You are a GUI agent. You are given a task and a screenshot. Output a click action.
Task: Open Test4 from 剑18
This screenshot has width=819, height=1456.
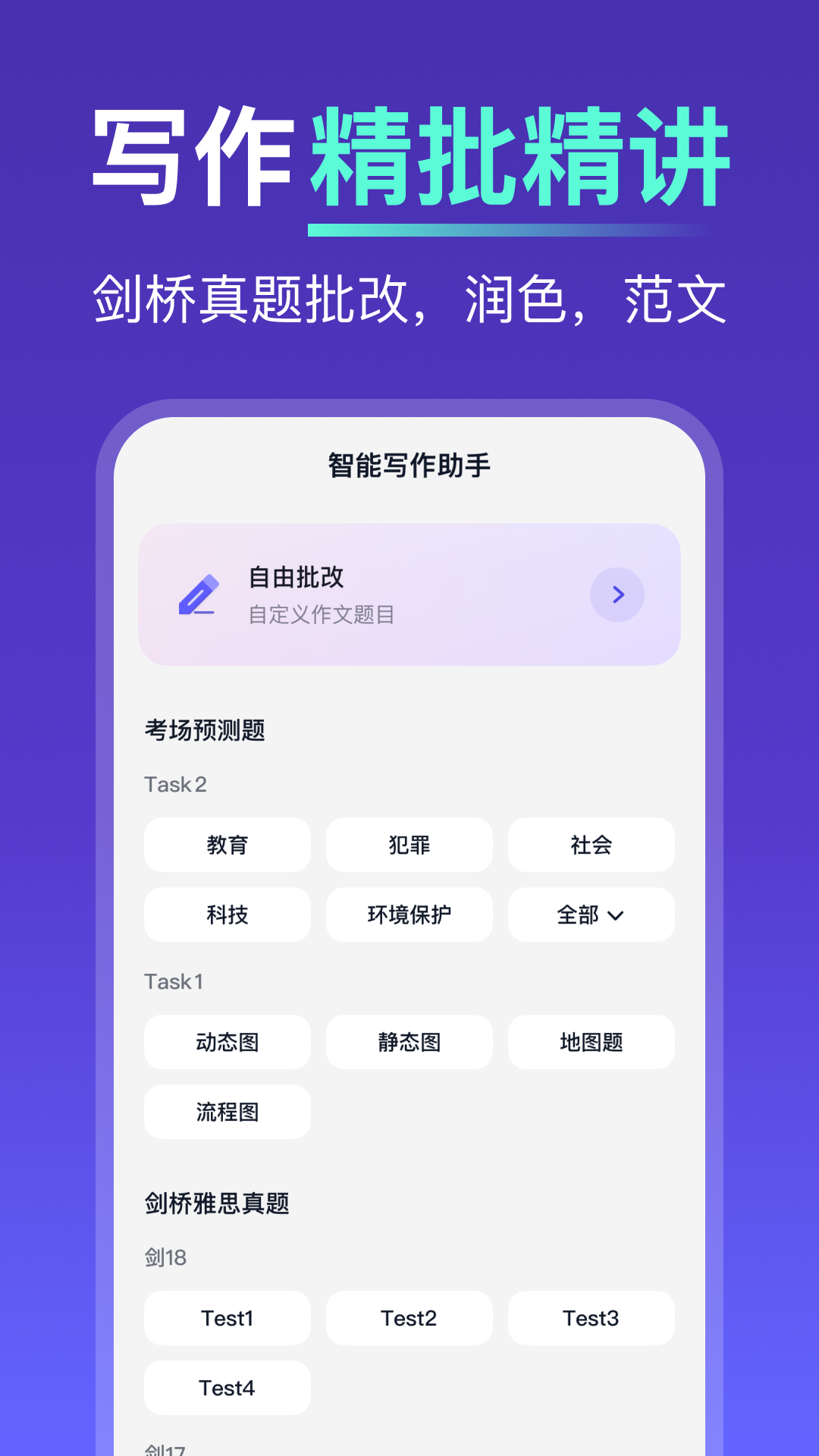pos(227,1388)
